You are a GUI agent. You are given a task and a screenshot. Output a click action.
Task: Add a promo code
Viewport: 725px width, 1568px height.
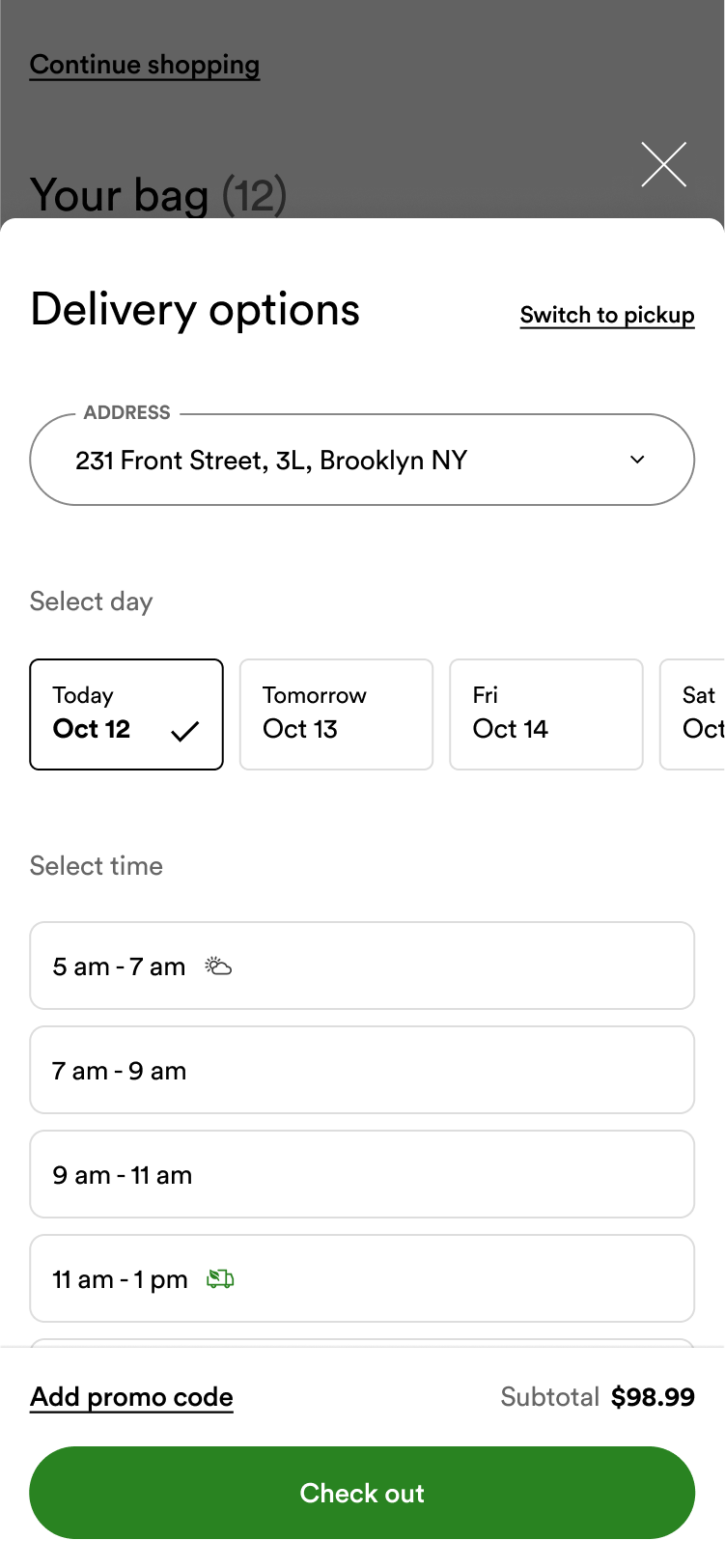132,1397
